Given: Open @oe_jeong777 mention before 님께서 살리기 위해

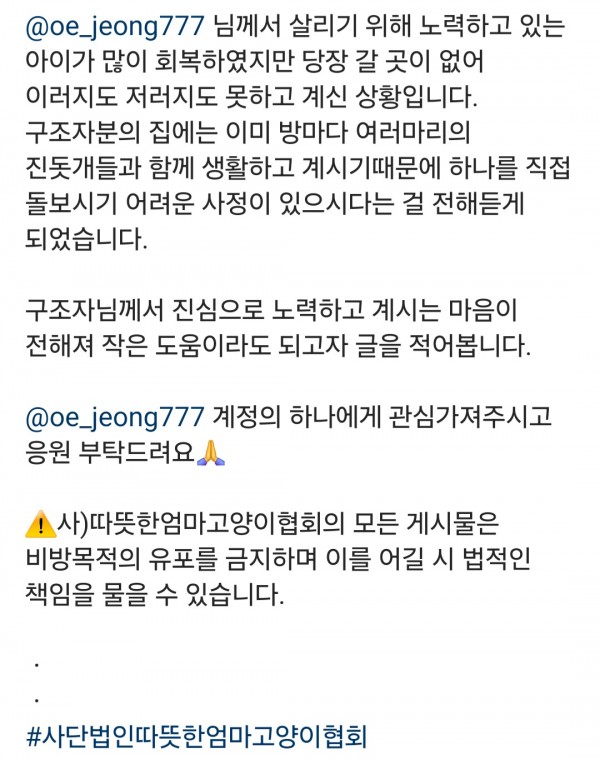Looking at the screenshot, I should click(113, 25).
